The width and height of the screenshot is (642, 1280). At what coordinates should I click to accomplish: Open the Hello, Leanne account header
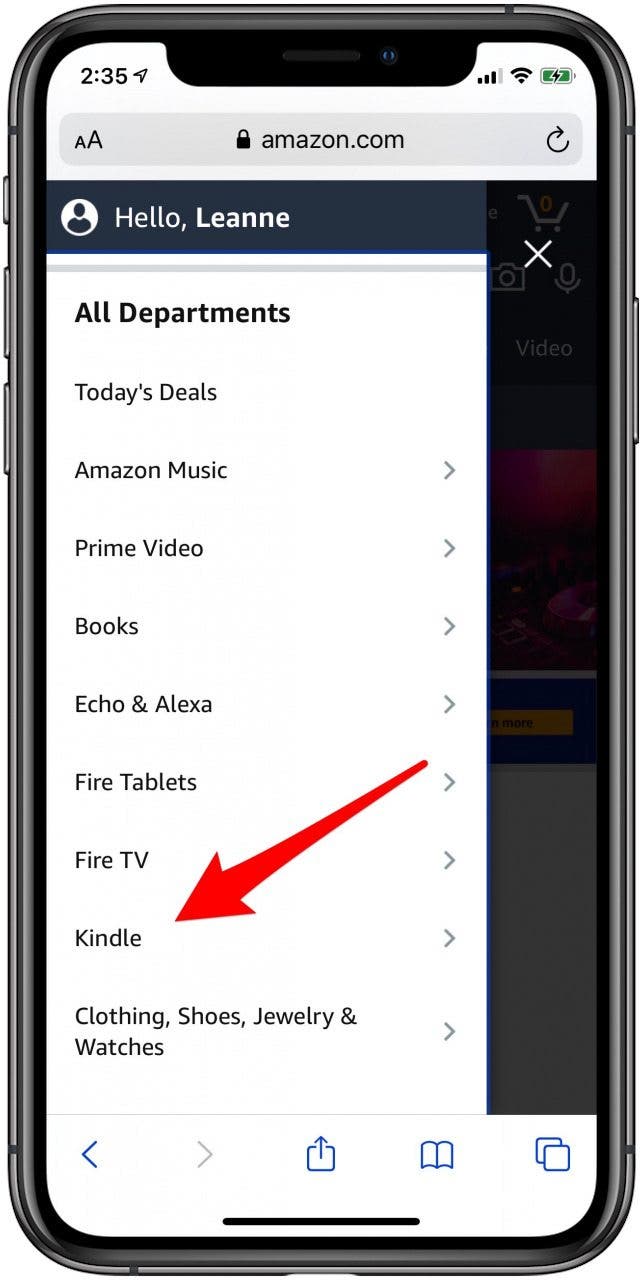[x=200, y=217]
